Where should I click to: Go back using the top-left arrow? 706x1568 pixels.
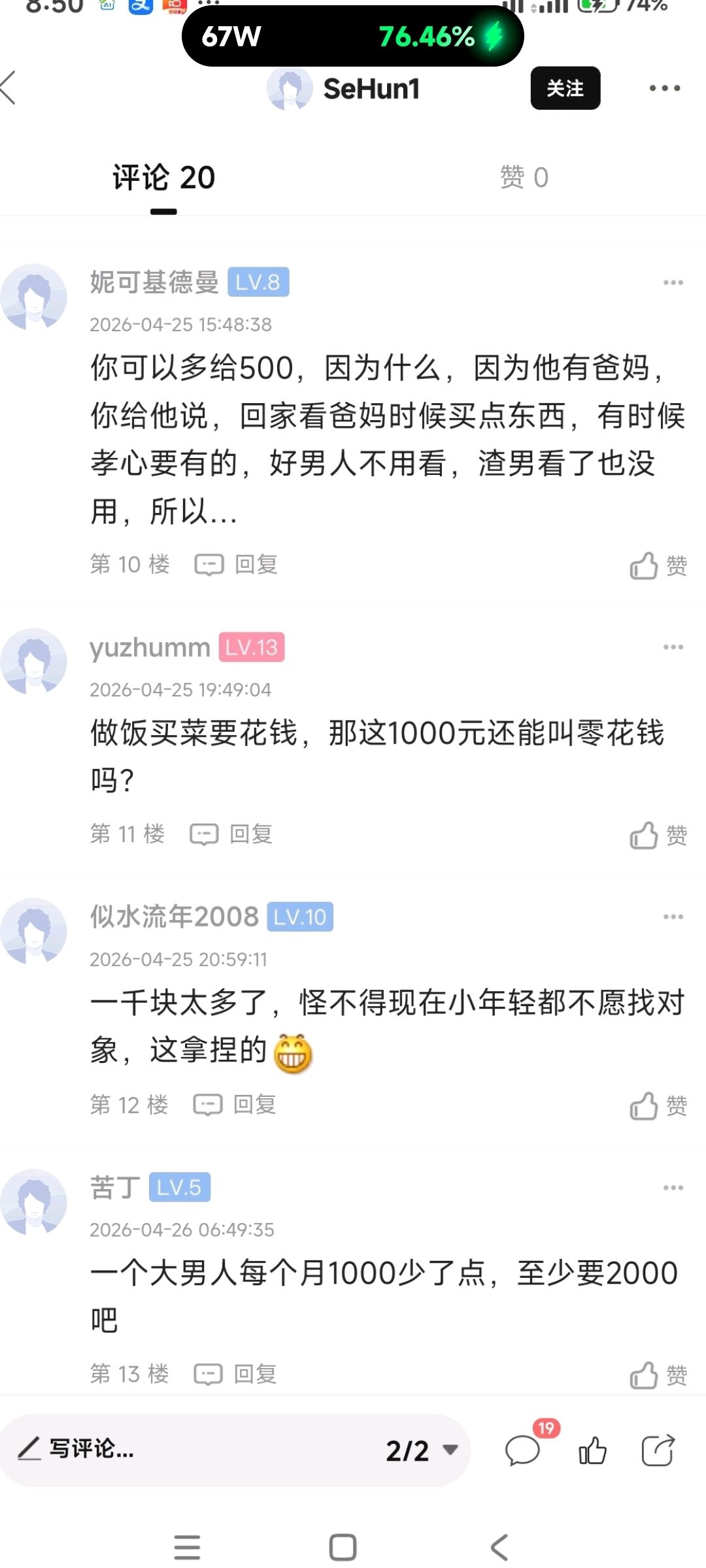pos(10,88)
